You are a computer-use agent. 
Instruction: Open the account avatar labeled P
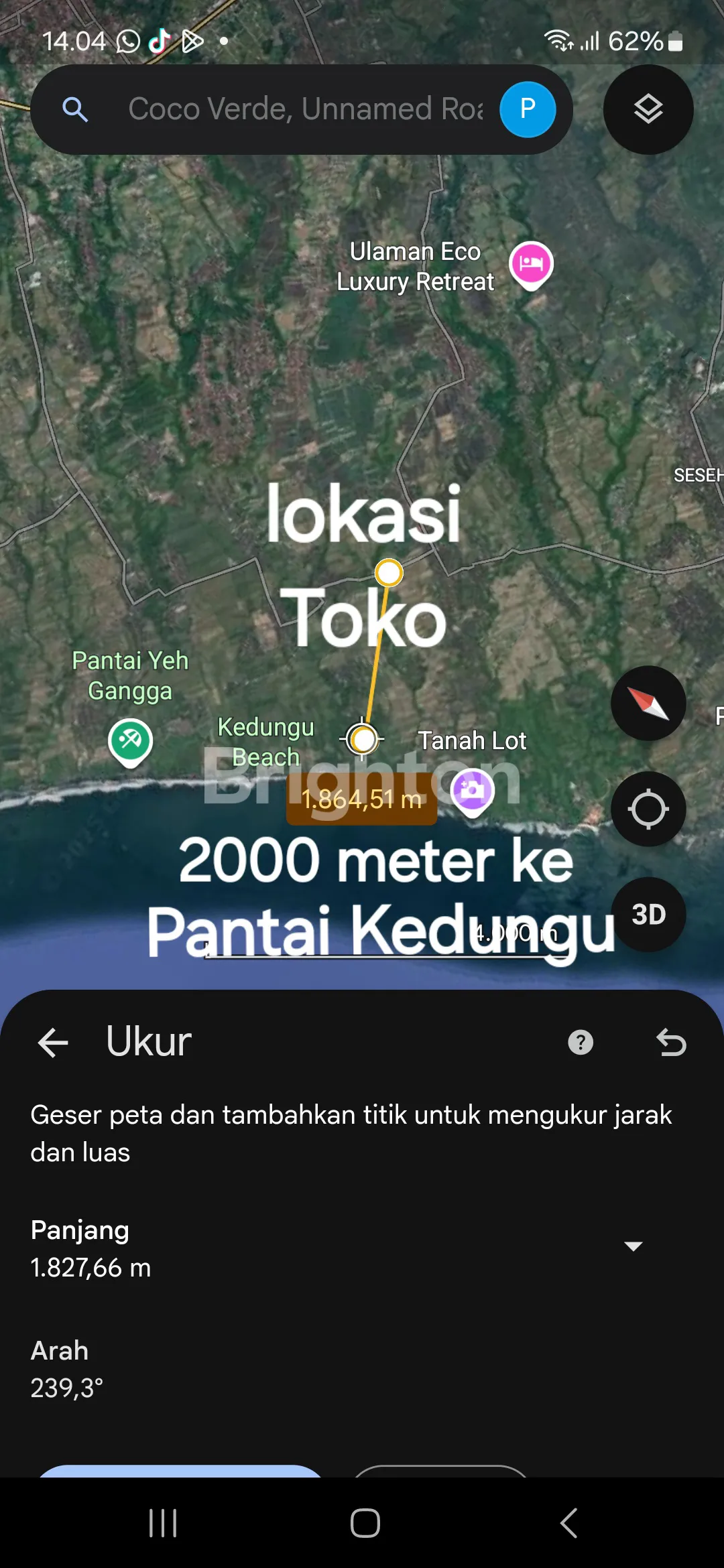[x=528, y=109]
